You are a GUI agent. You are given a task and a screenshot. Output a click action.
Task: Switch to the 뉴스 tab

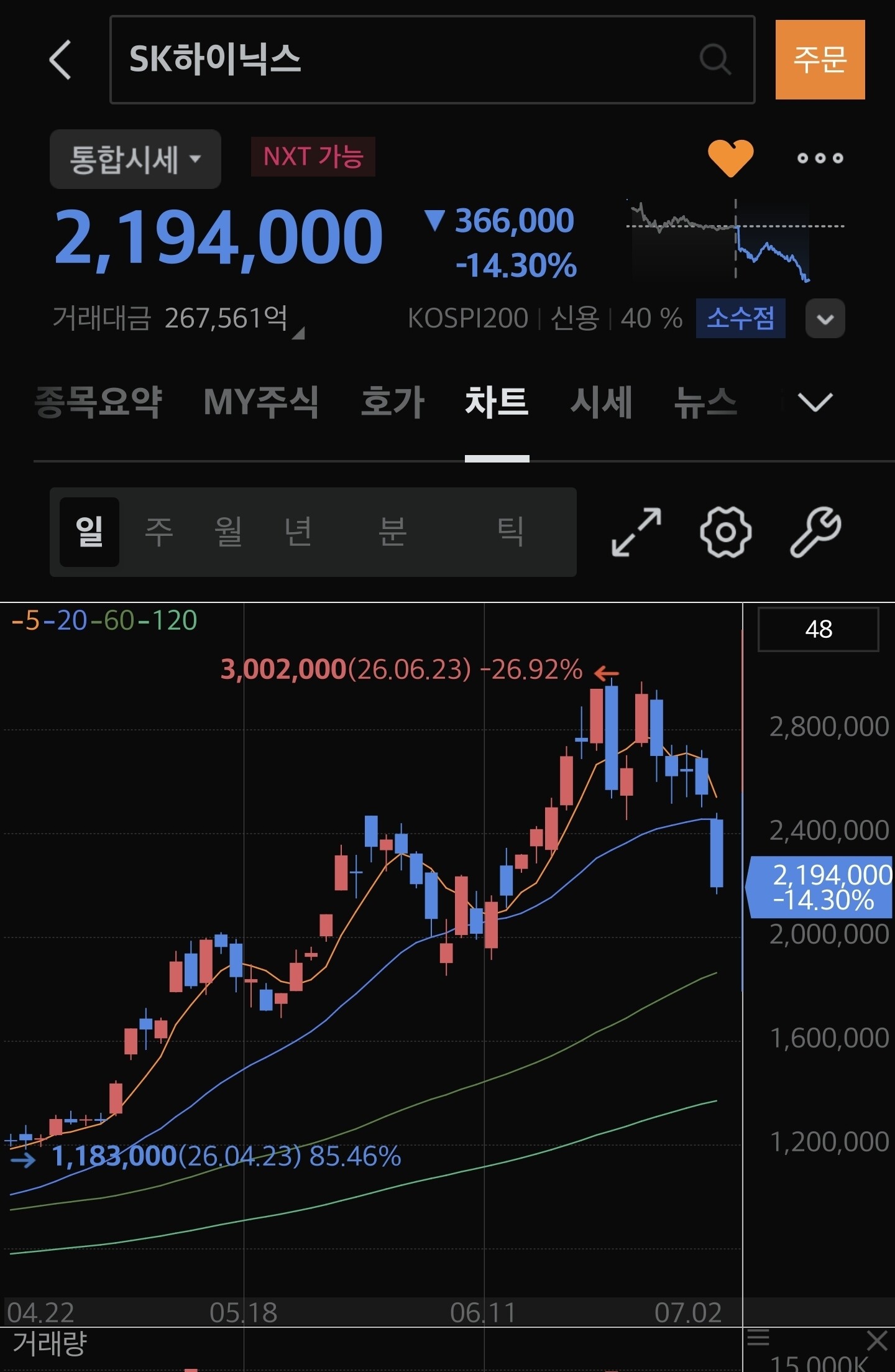pos(706,402)
